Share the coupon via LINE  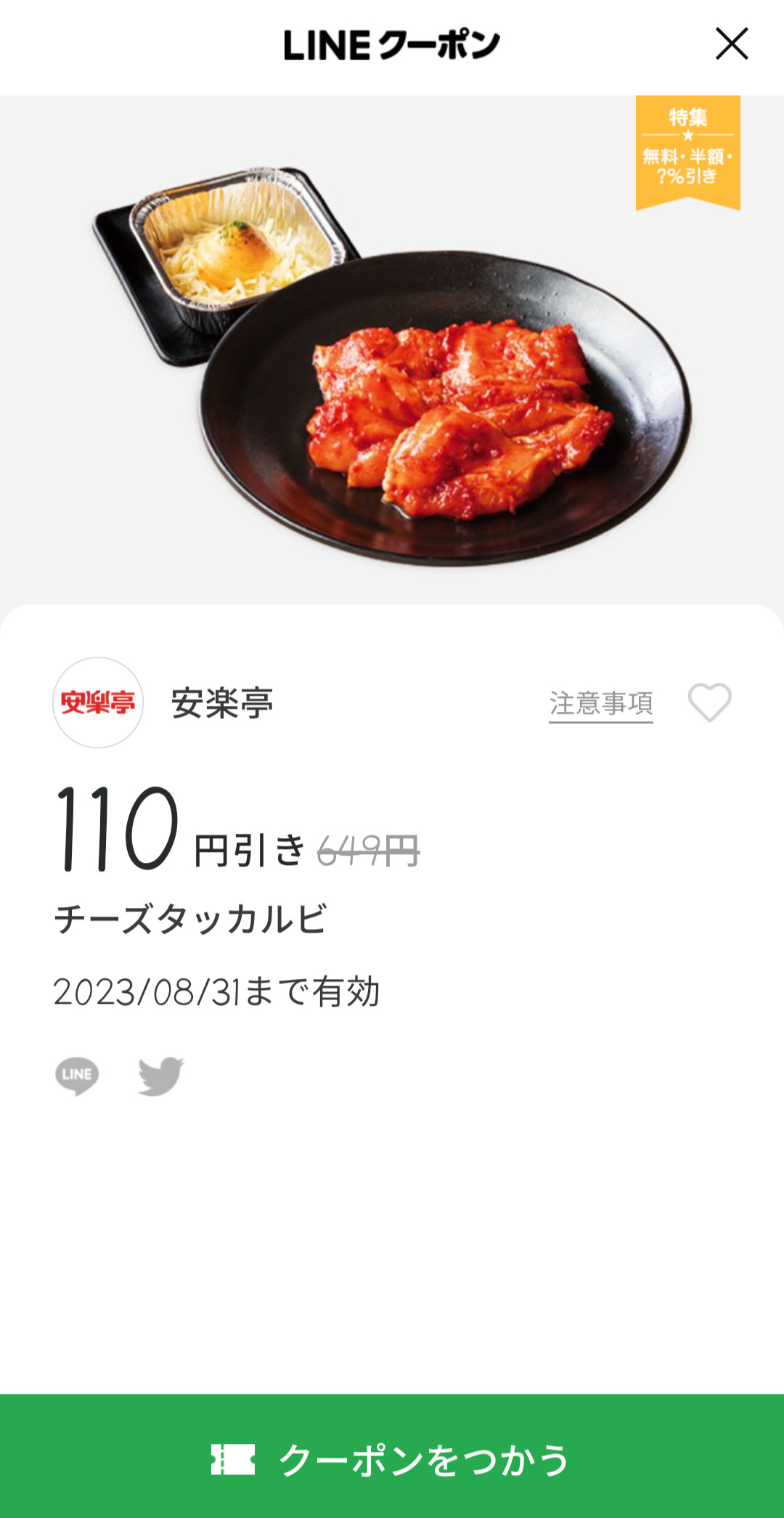tap(77, 1076)
